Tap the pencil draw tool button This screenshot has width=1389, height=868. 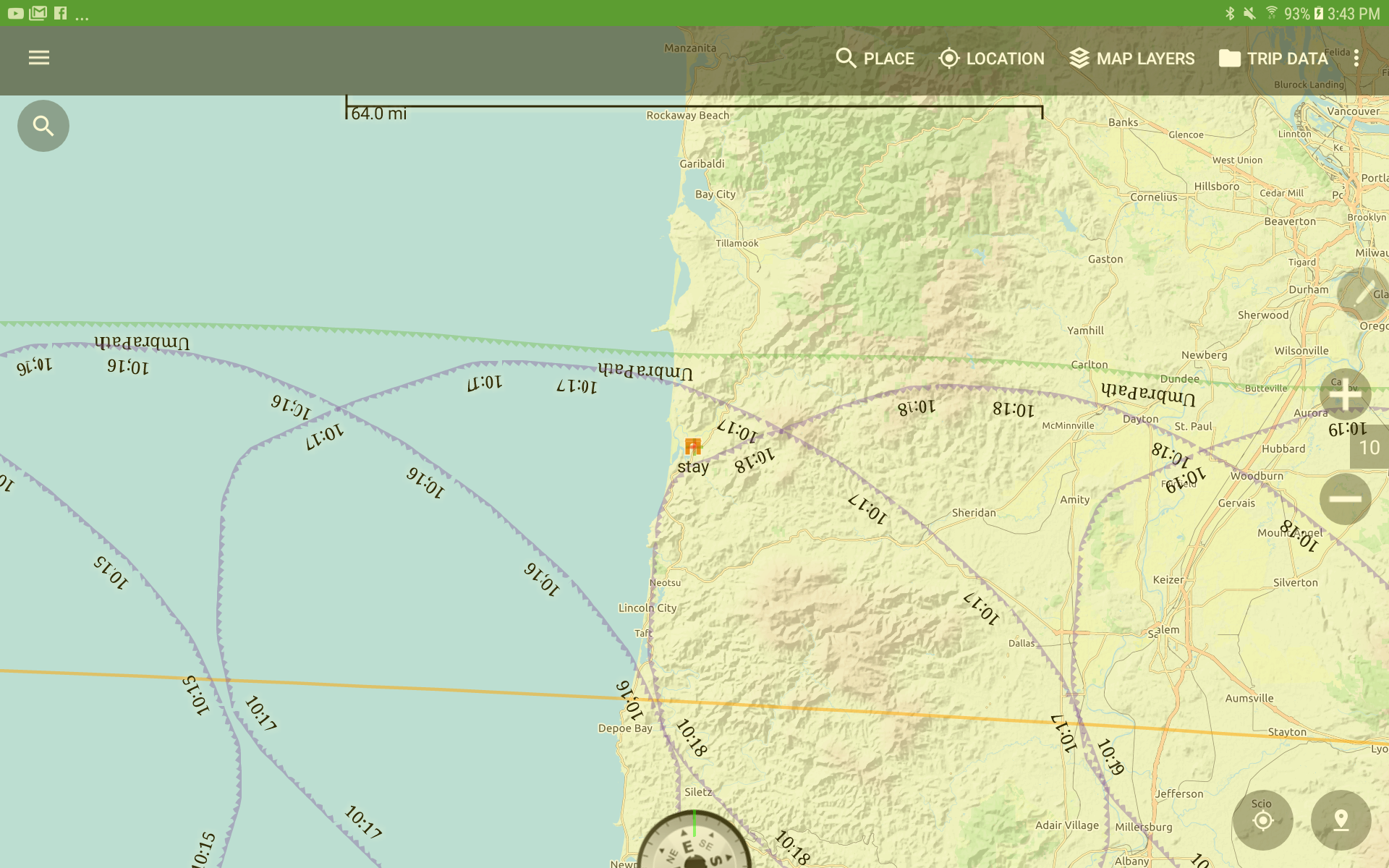pyautogui.click(x=1363, y=294)
